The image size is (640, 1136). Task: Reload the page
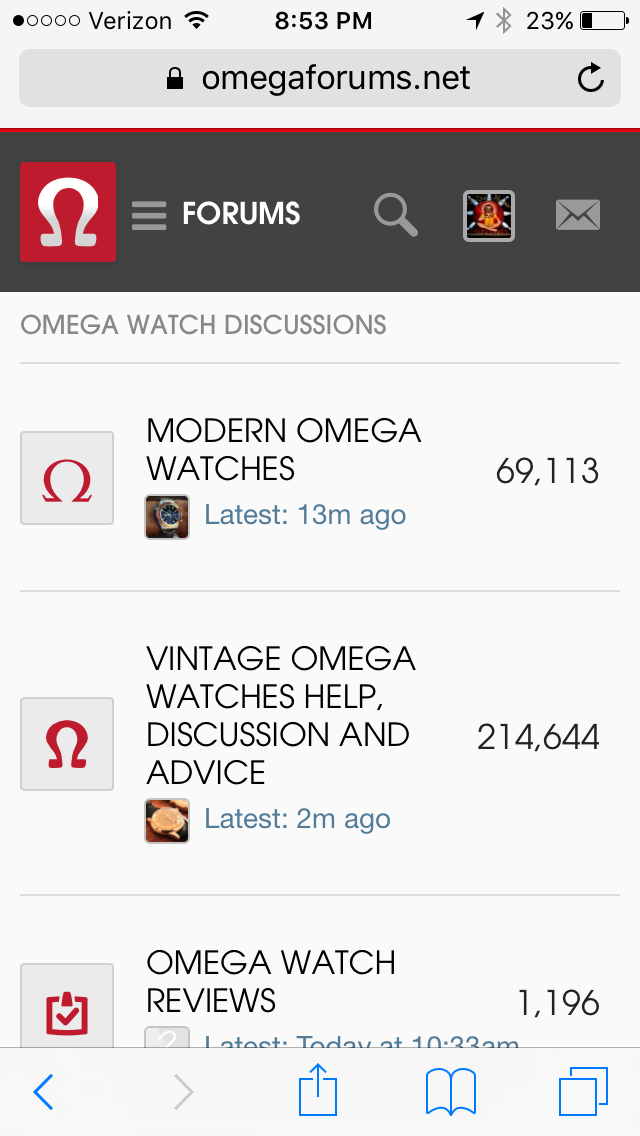click(591, 79)
